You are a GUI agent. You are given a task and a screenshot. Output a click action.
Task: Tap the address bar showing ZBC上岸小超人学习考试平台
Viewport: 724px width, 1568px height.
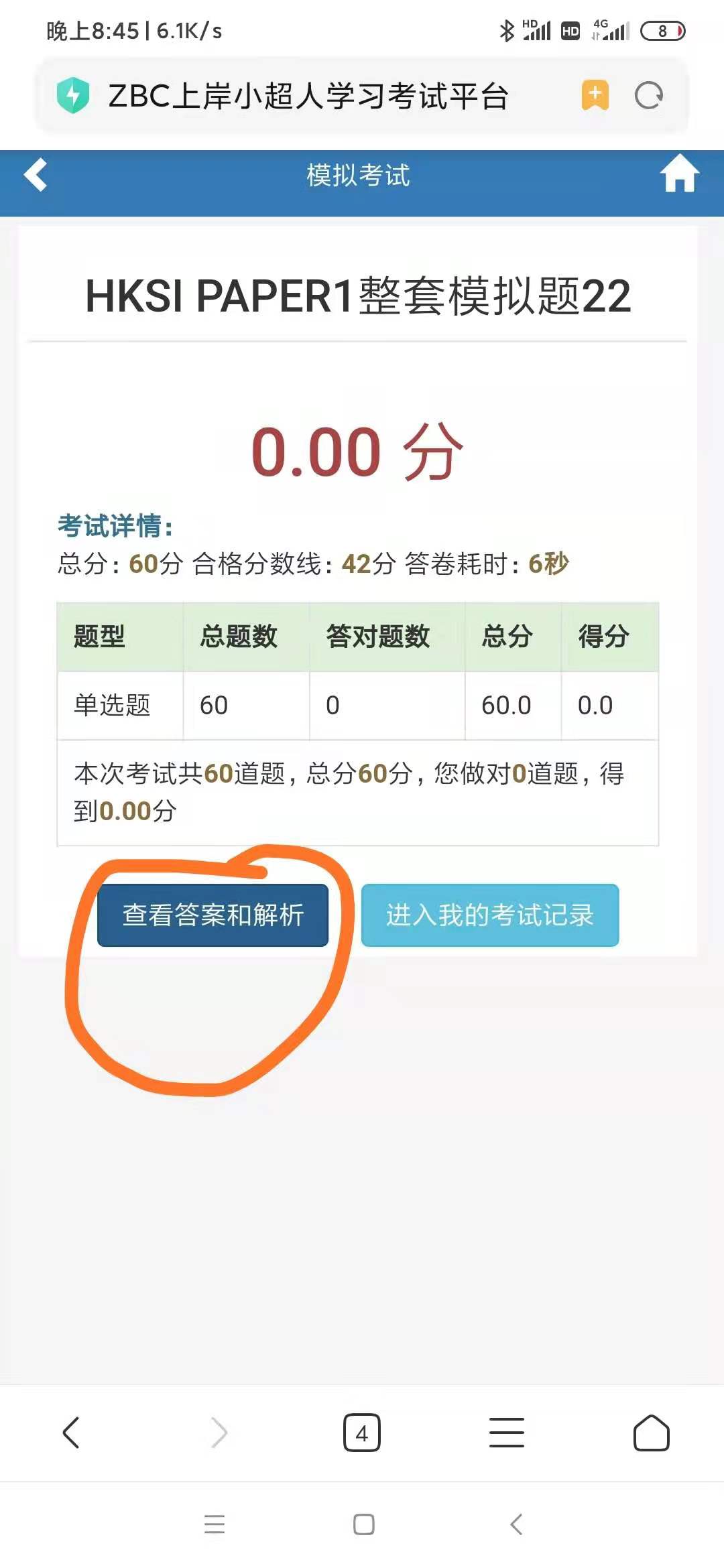click(308, 95)
